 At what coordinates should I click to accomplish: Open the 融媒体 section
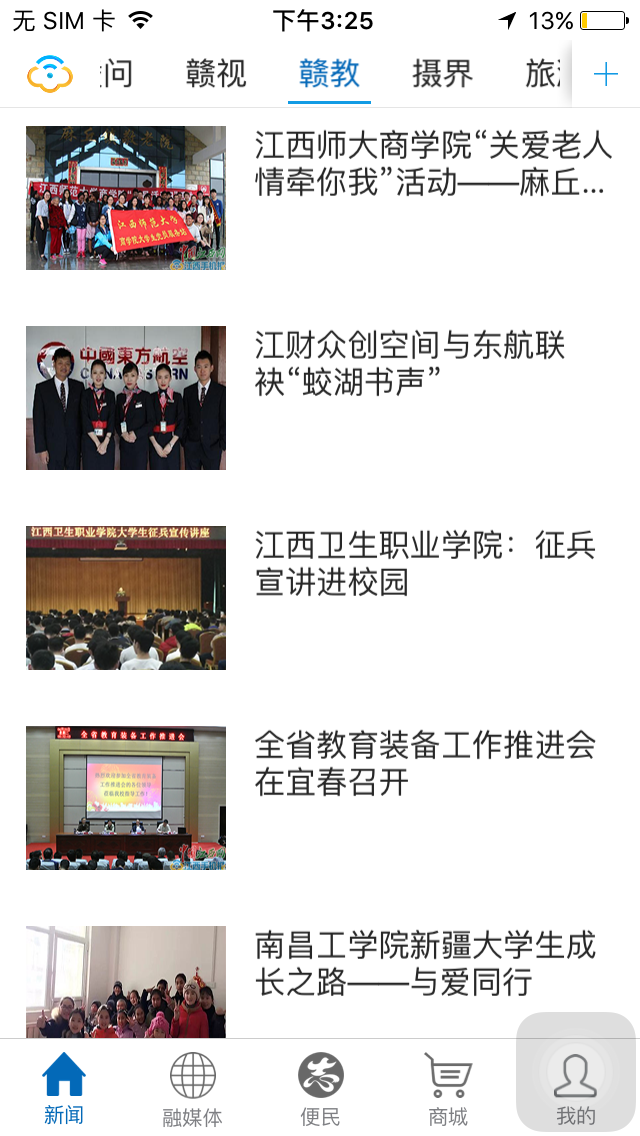[192, 1087]
